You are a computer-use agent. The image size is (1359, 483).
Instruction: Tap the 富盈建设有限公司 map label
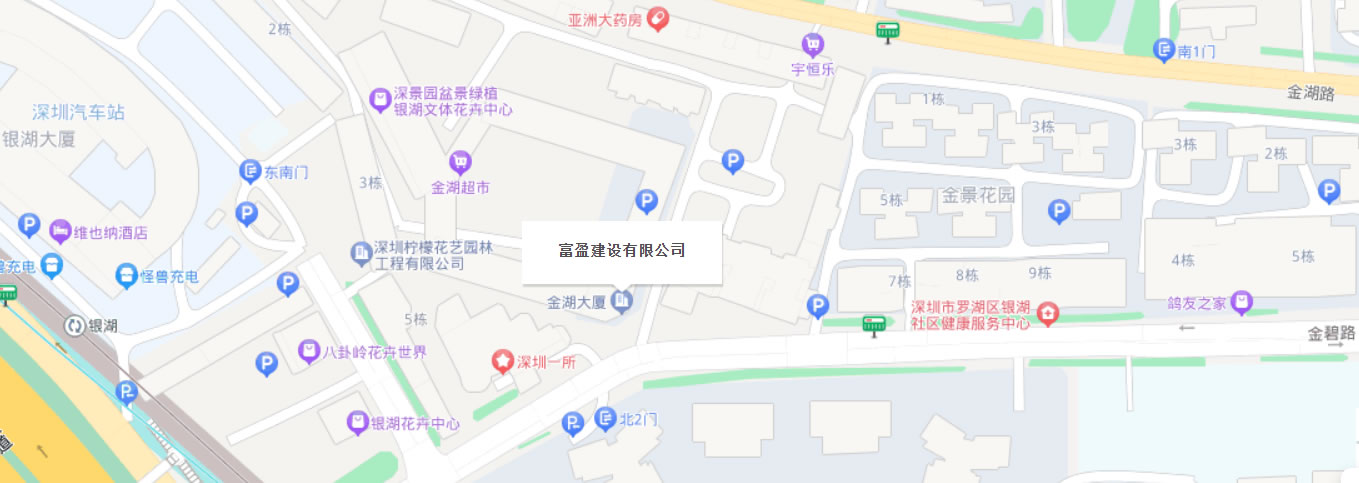click(x=621, y=250)
